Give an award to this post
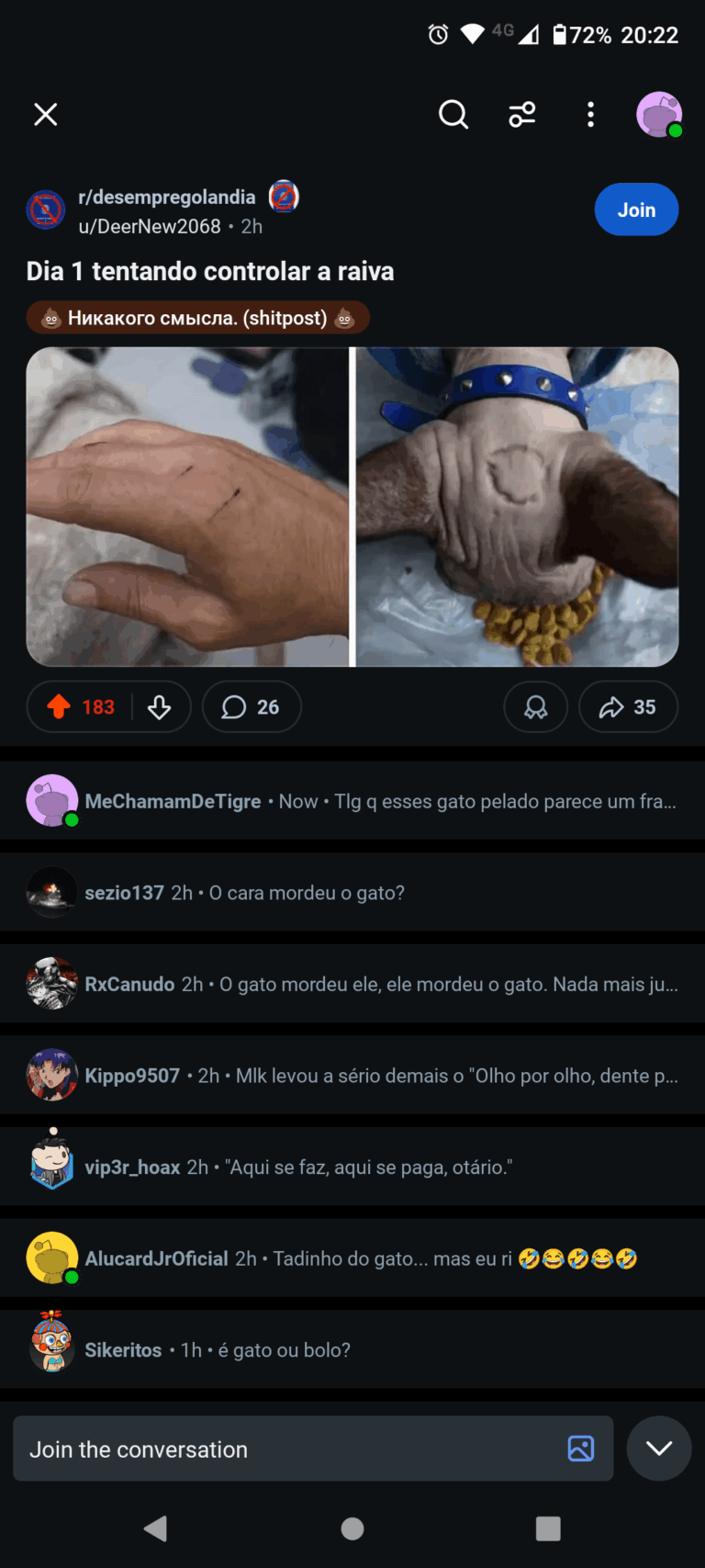This screenshot has height=1568, width=705. pyautogui.click(x=536, y=706)
